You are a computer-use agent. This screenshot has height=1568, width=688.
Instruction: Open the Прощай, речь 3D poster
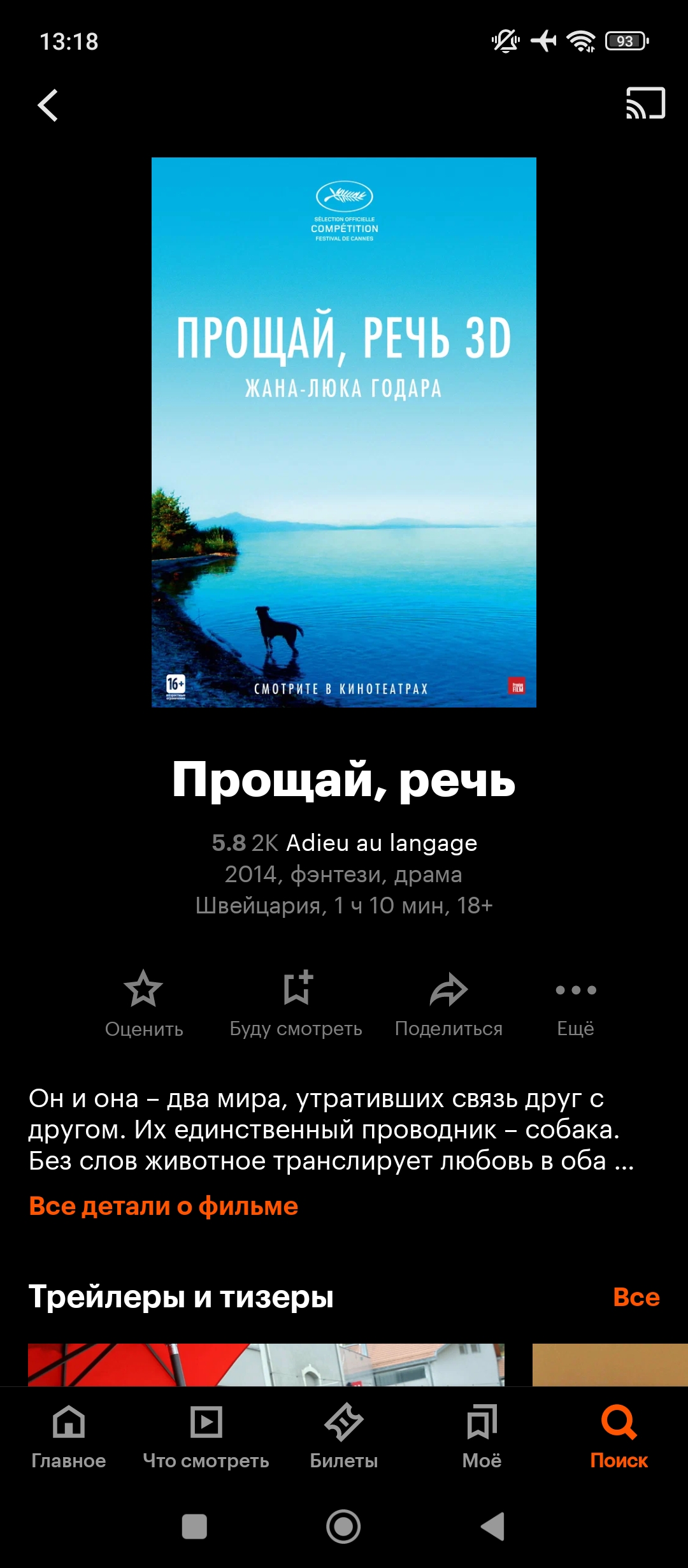point(344,432)
